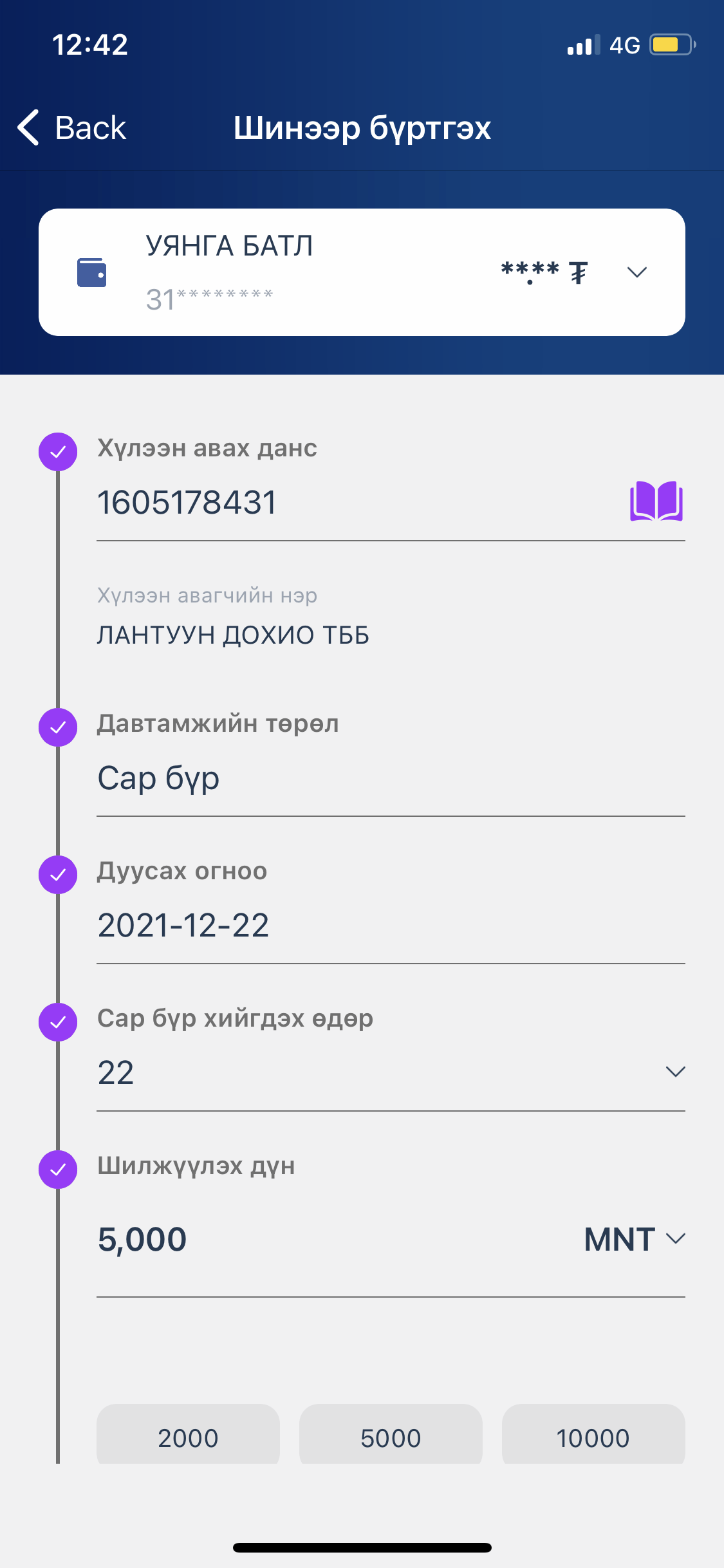This screenshot has width=724, height=1568.
Task: Select the 10000 quick amount chip
Action: tap(593, 1435)
